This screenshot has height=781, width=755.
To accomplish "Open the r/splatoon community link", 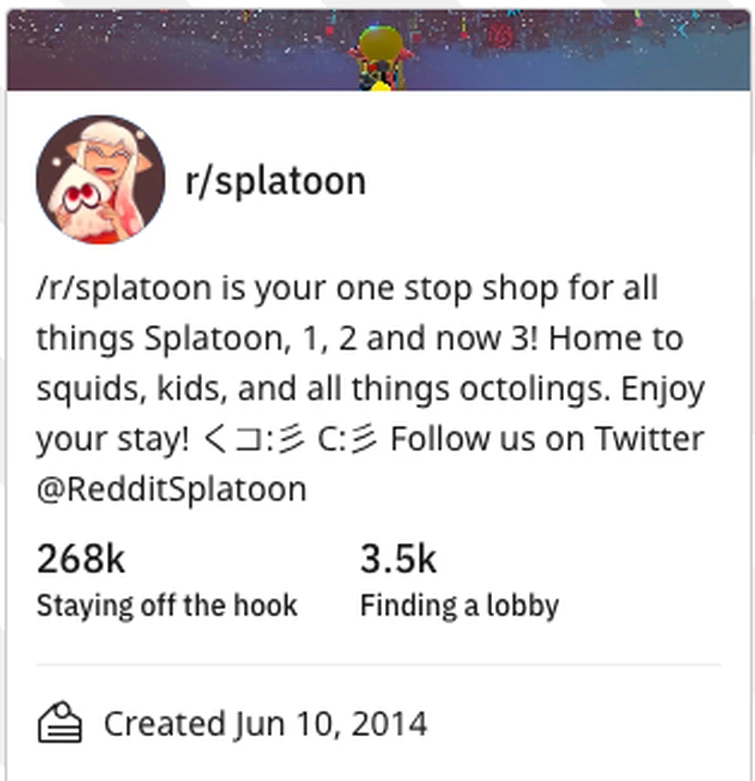I will pos(275,181).
